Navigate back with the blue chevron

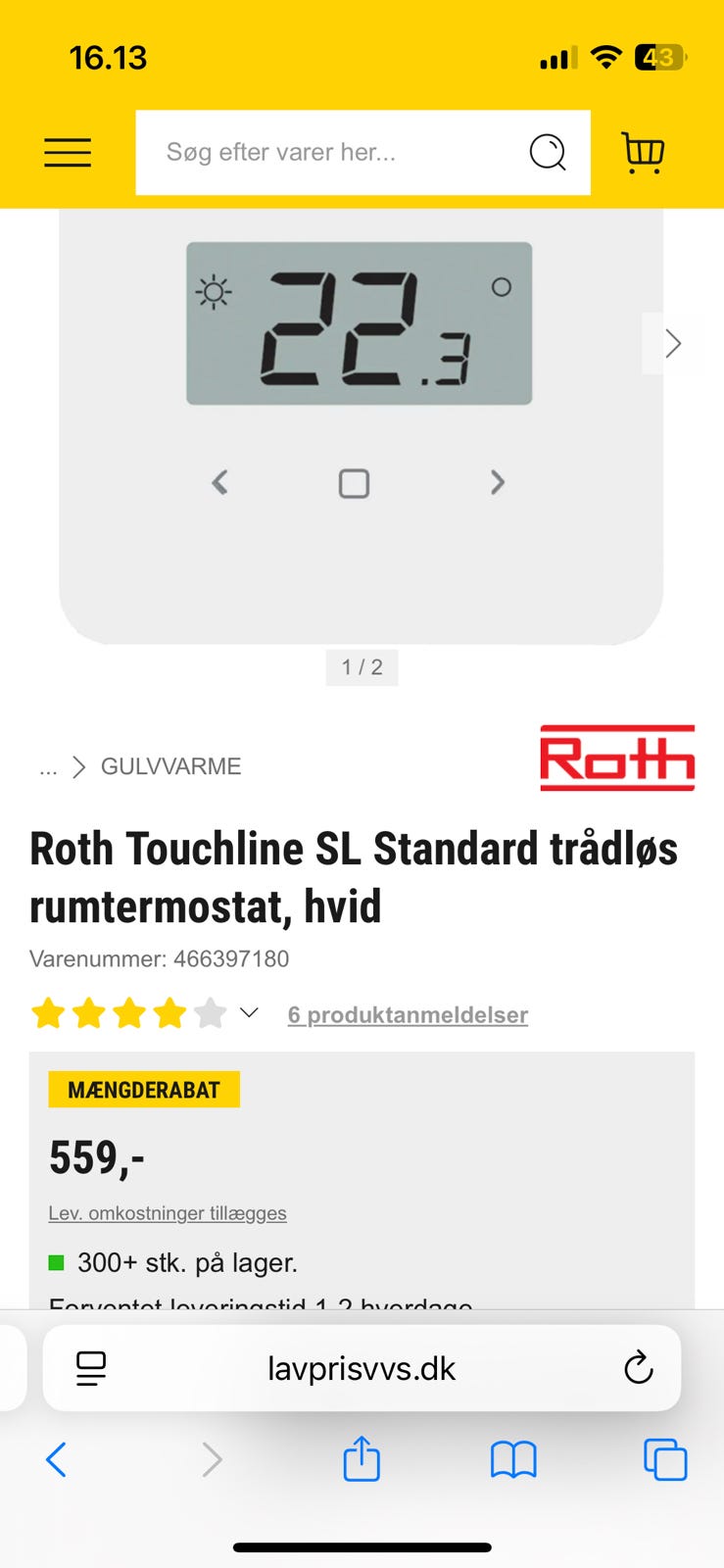57,1459
